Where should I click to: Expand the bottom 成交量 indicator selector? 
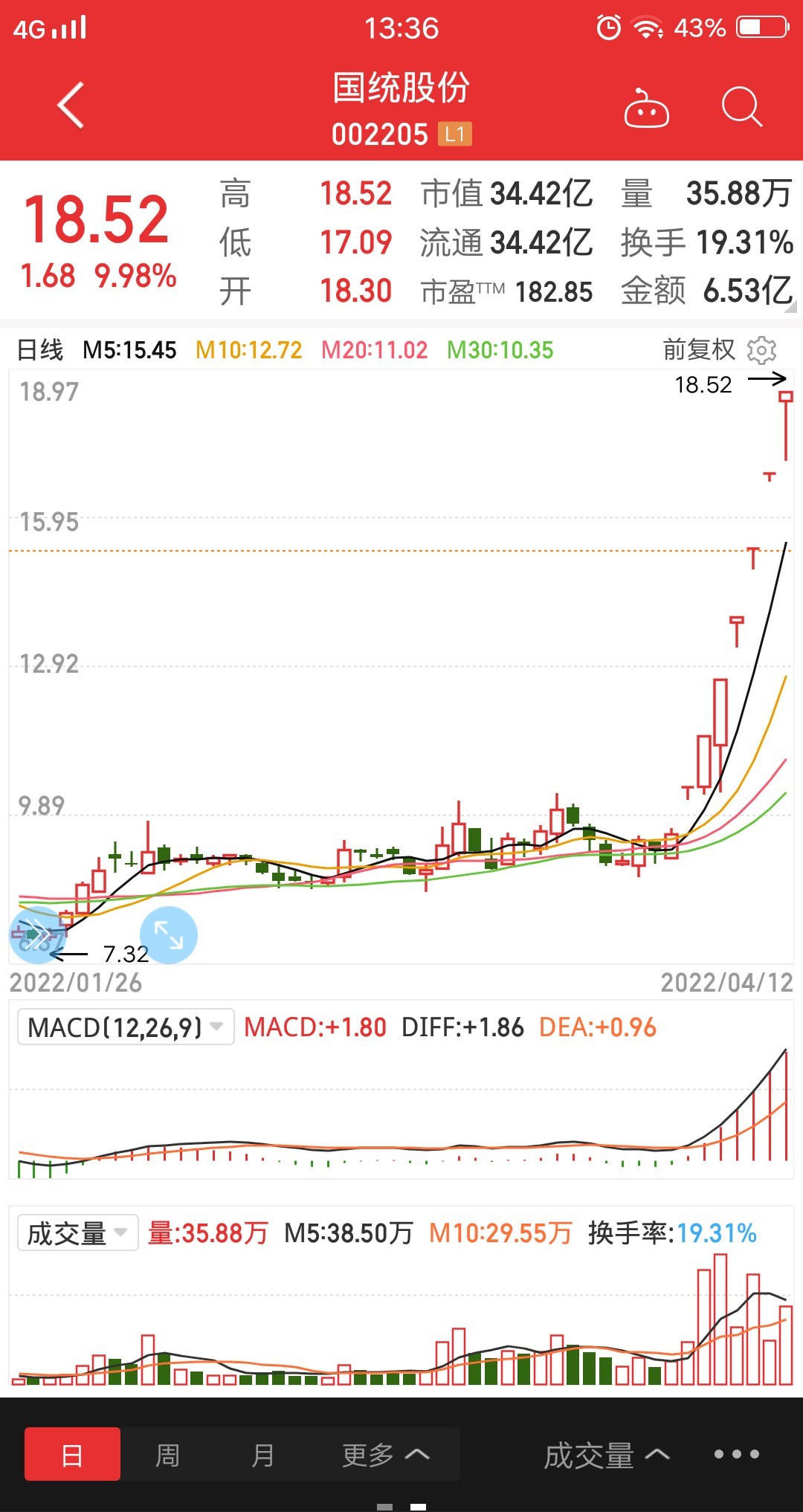point(607,1455)
